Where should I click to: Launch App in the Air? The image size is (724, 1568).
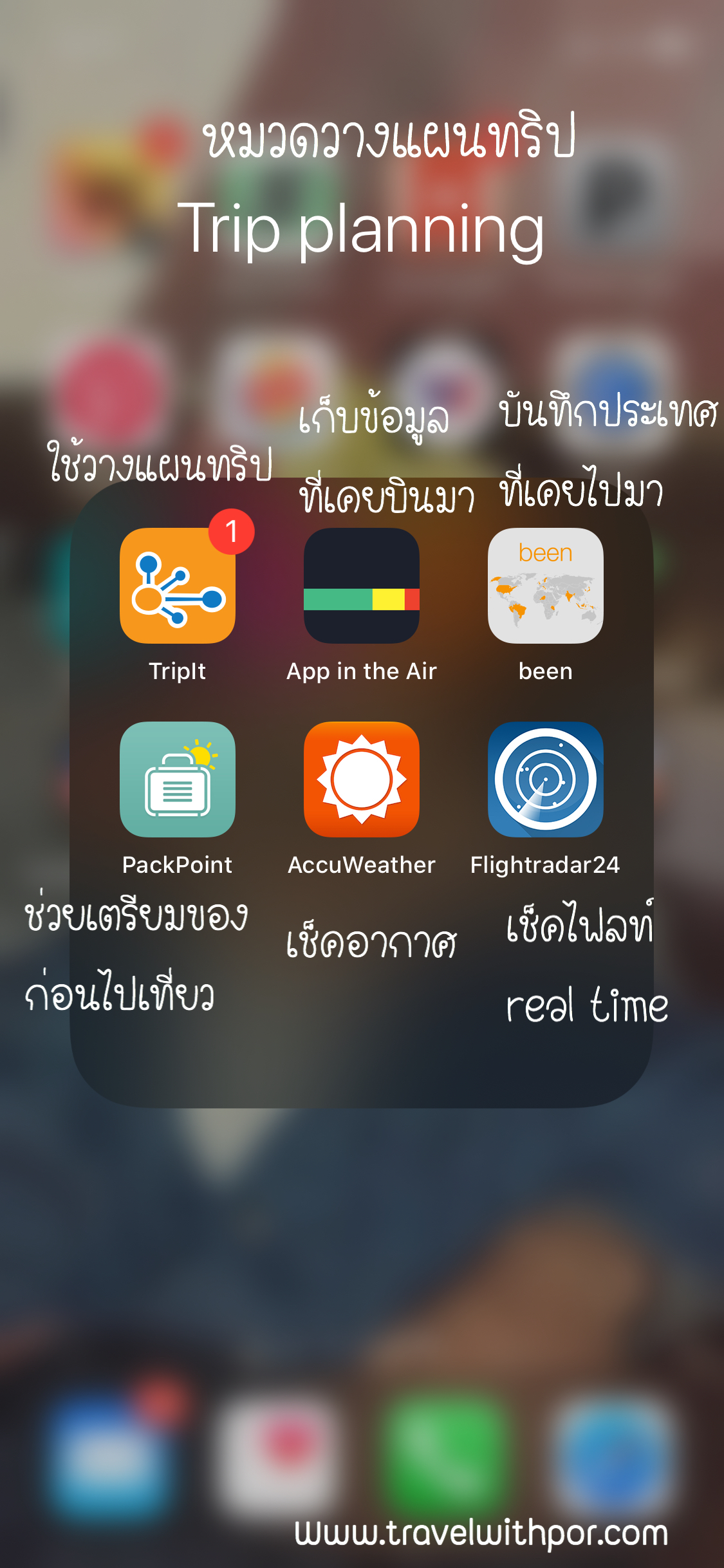(x=361, y=586)
